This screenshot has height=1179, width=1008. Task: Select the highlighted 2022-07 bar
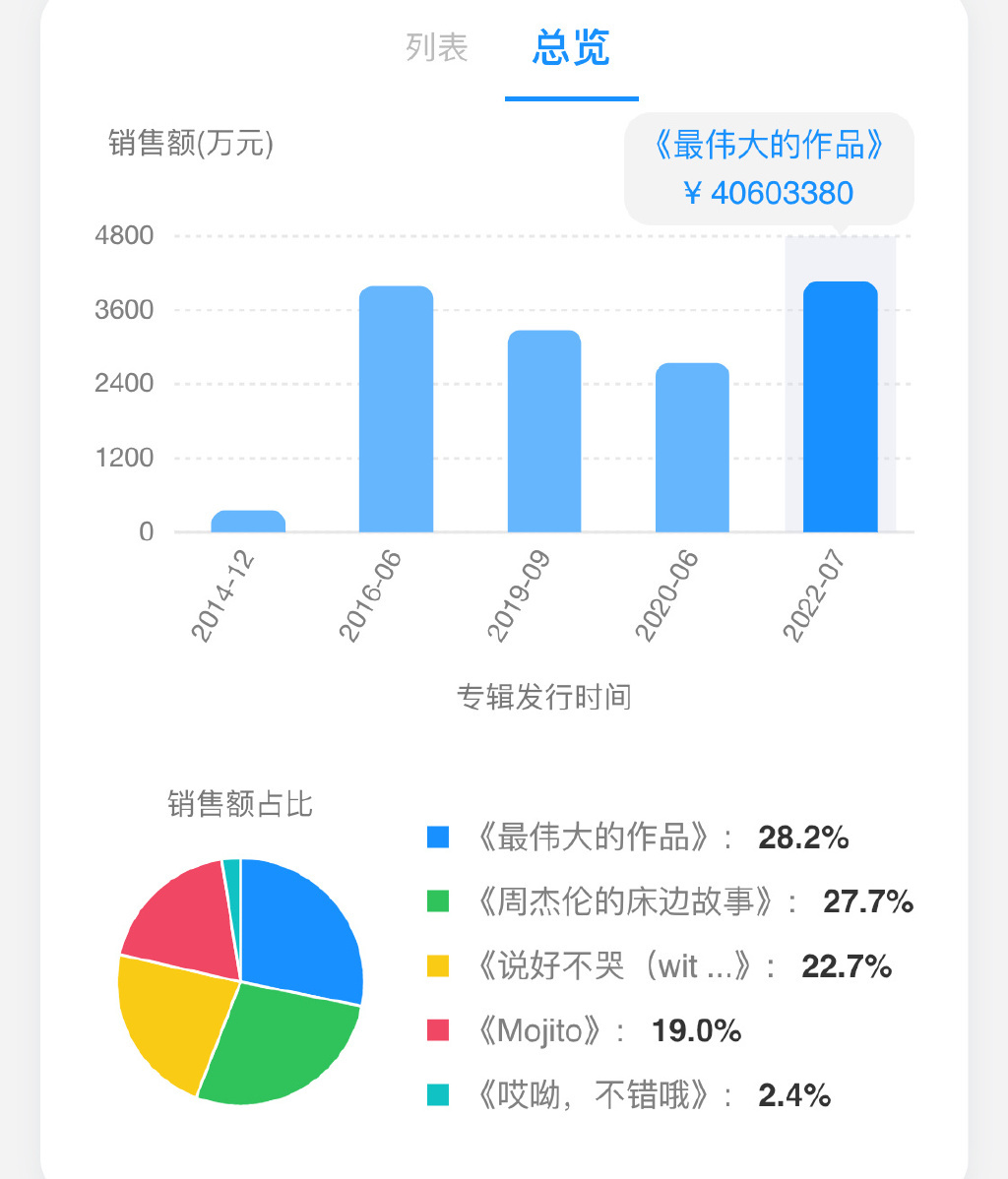840,407
